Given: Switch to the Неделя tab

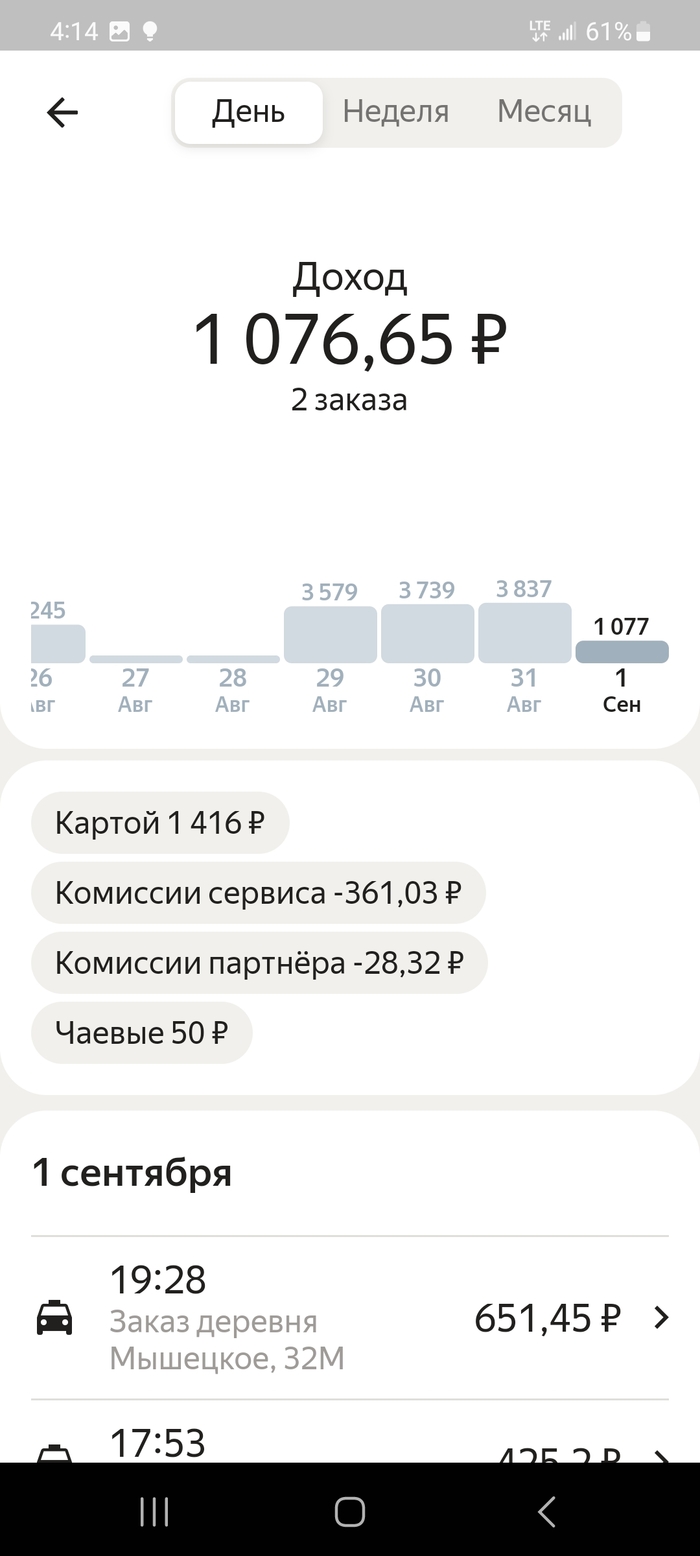Looking at the screenshot, I should 396,112.
